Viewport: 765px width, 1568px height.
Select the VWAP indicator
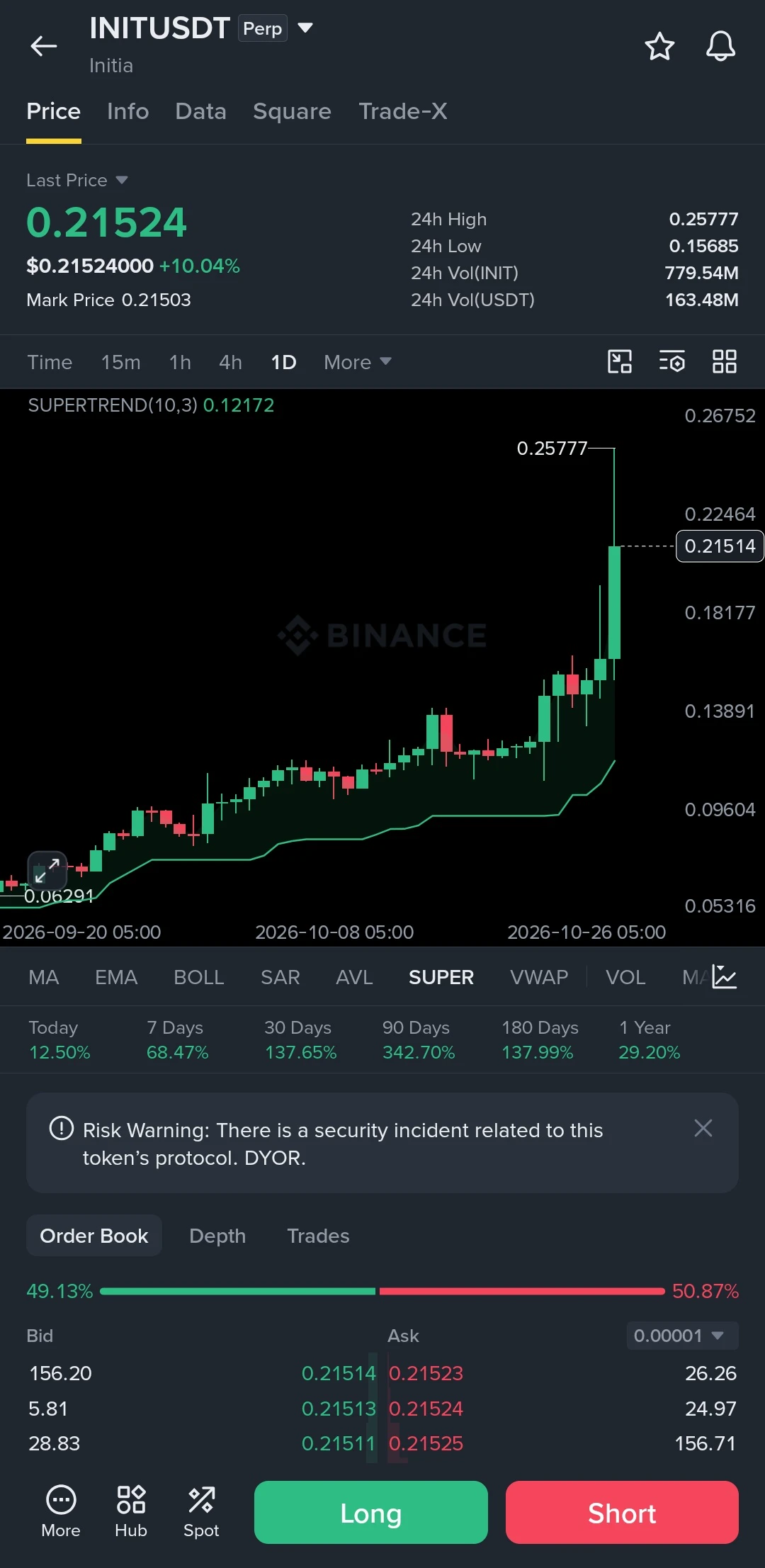[x=539, y=977]
